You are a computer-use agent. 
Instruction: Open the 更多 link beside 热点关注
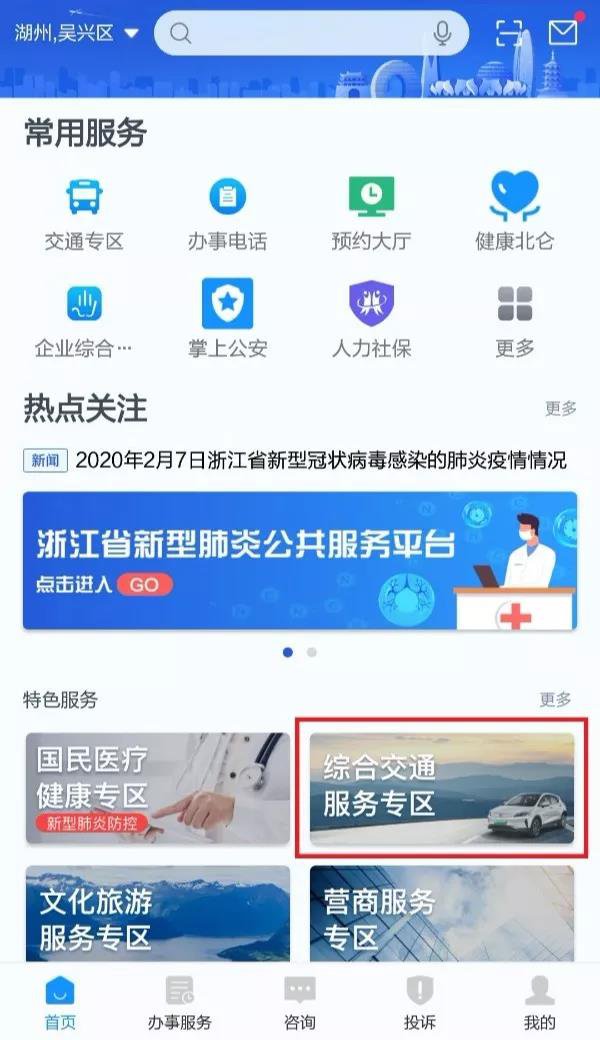click(560, 409)
